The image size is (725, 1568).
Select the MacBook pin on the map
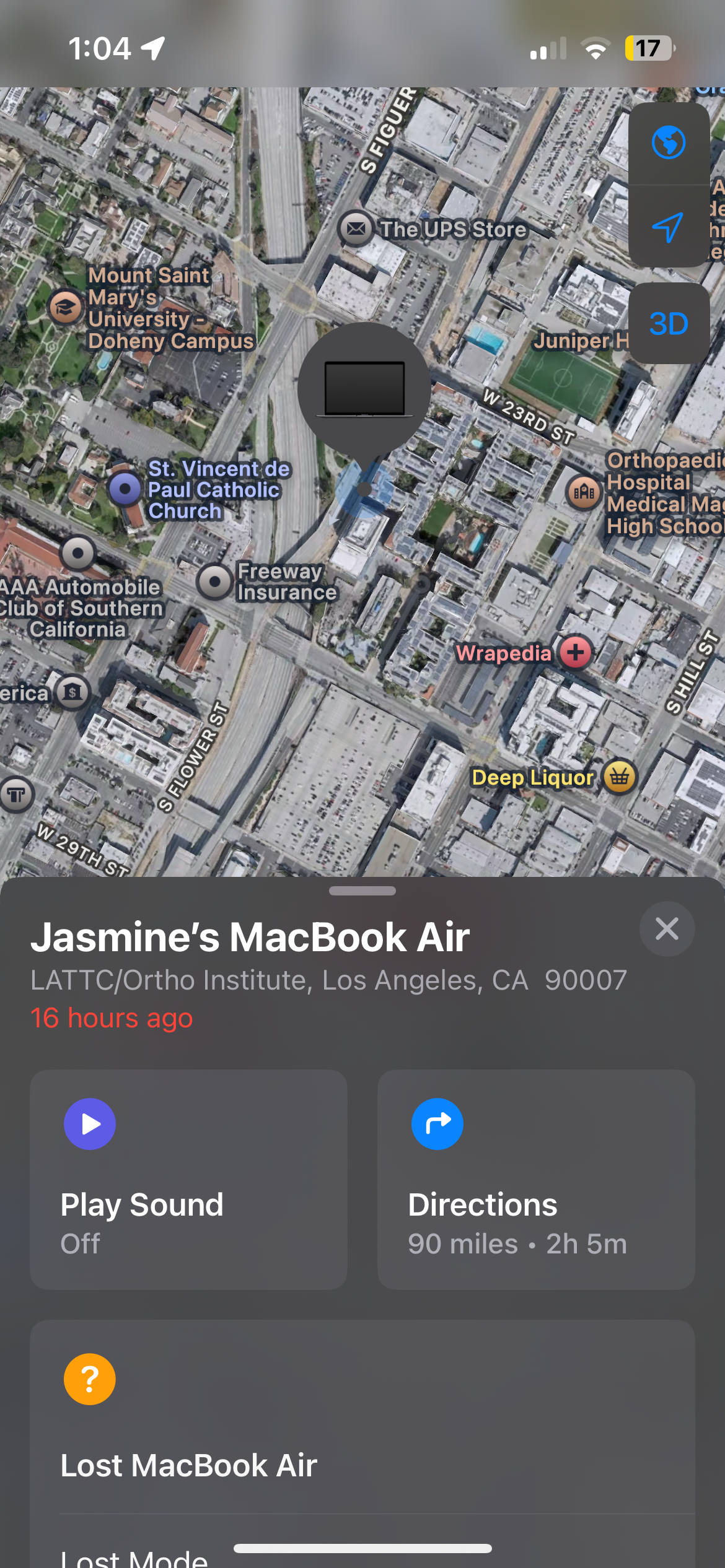coord(364,390)
